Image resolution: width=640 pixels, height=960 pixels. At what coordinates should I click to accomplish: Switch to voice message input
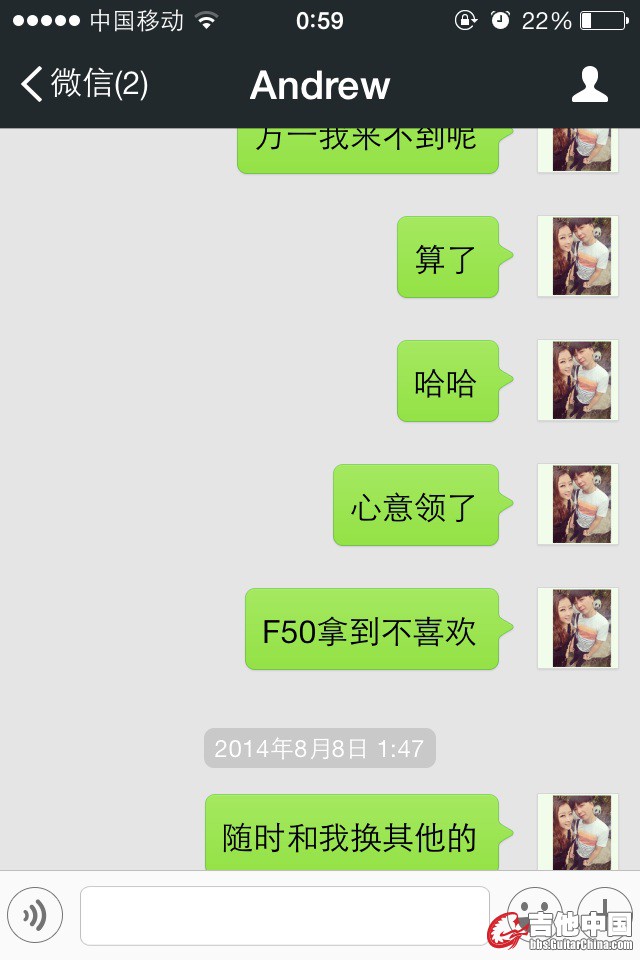click(x=35, y=915)
